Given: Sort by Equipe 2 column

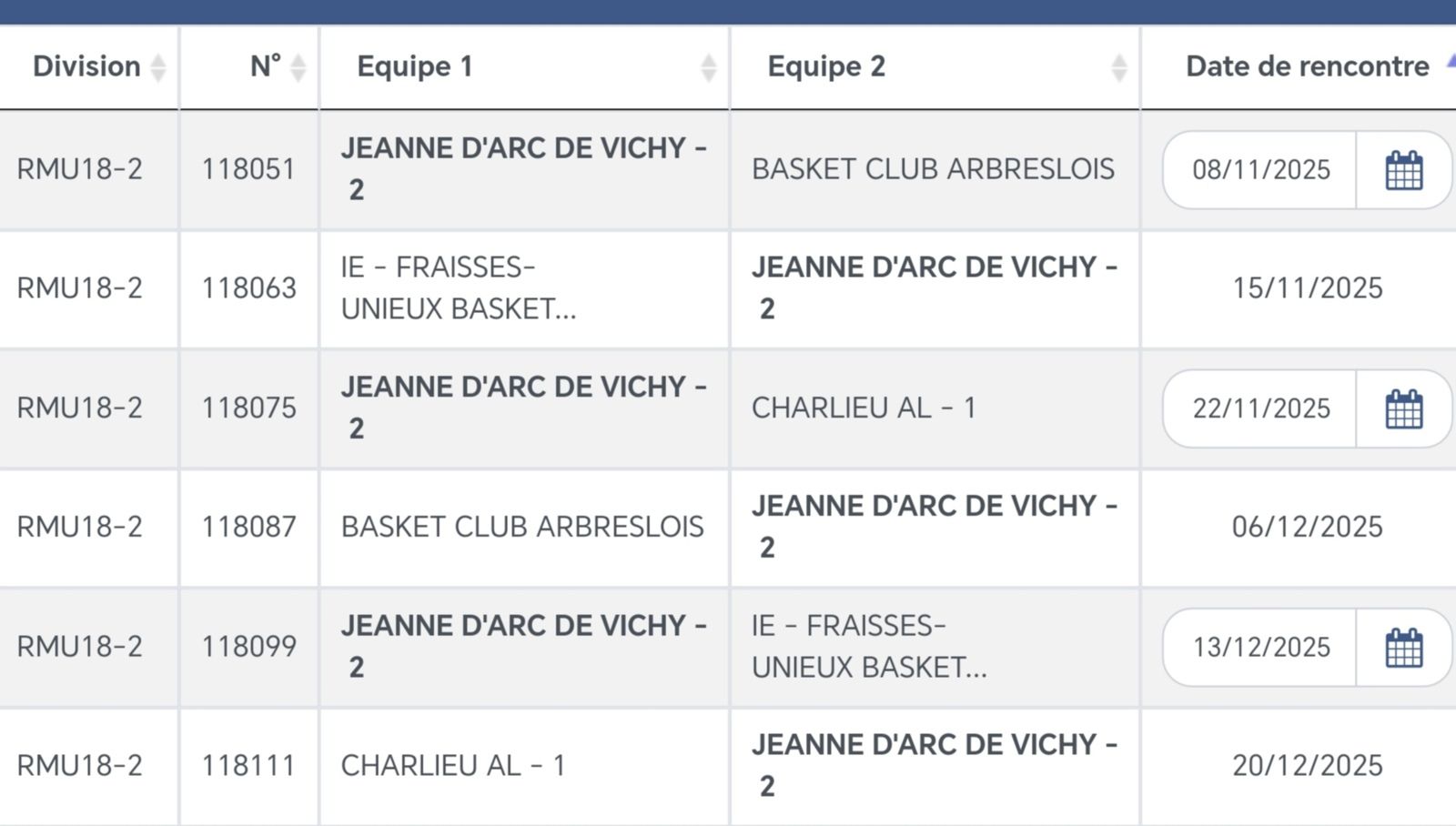Looking at the screenshot, I should pos(1118,67).
